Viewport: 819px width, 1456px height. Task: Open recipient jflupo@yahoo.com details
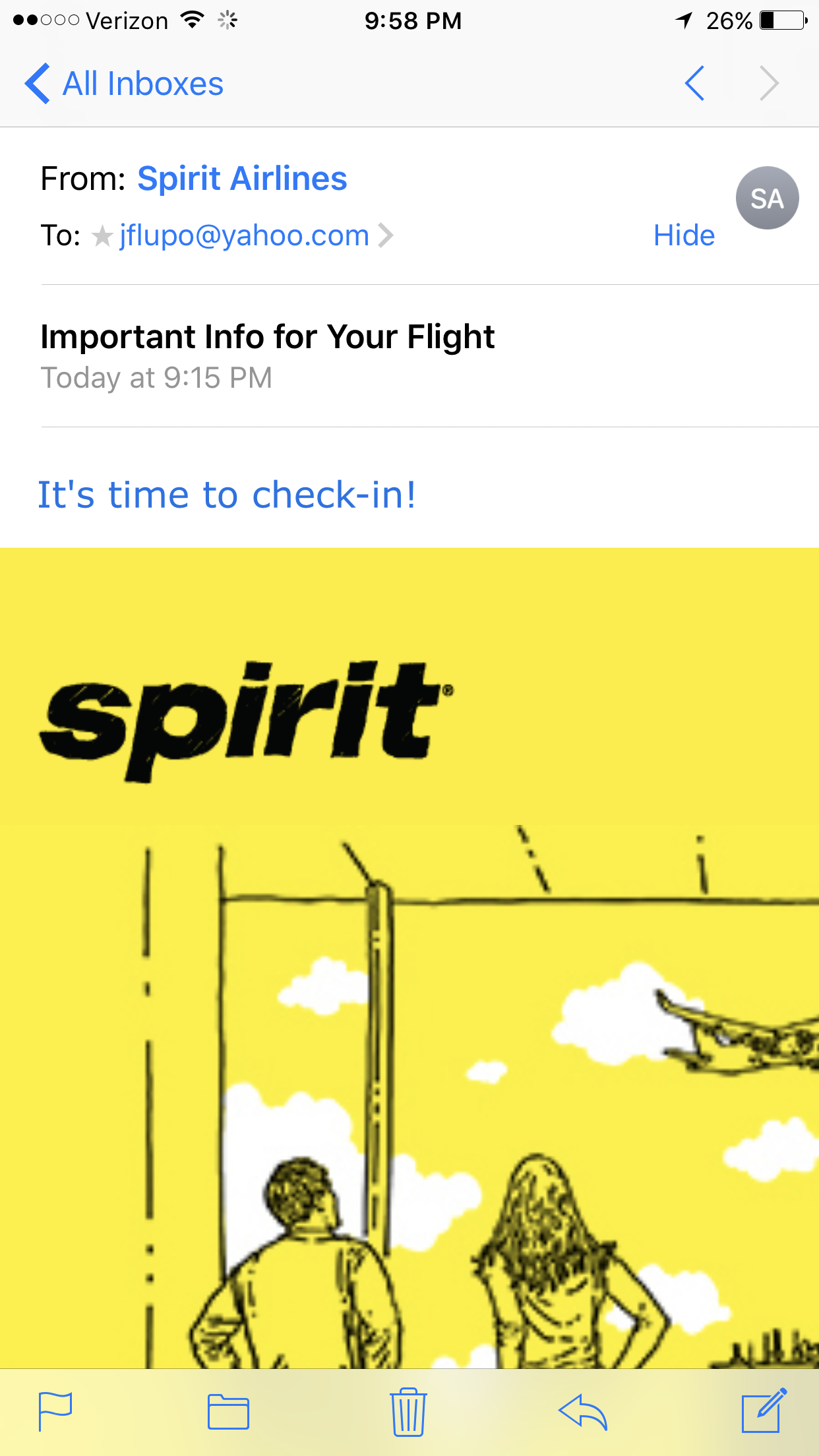tap(245, 235)
